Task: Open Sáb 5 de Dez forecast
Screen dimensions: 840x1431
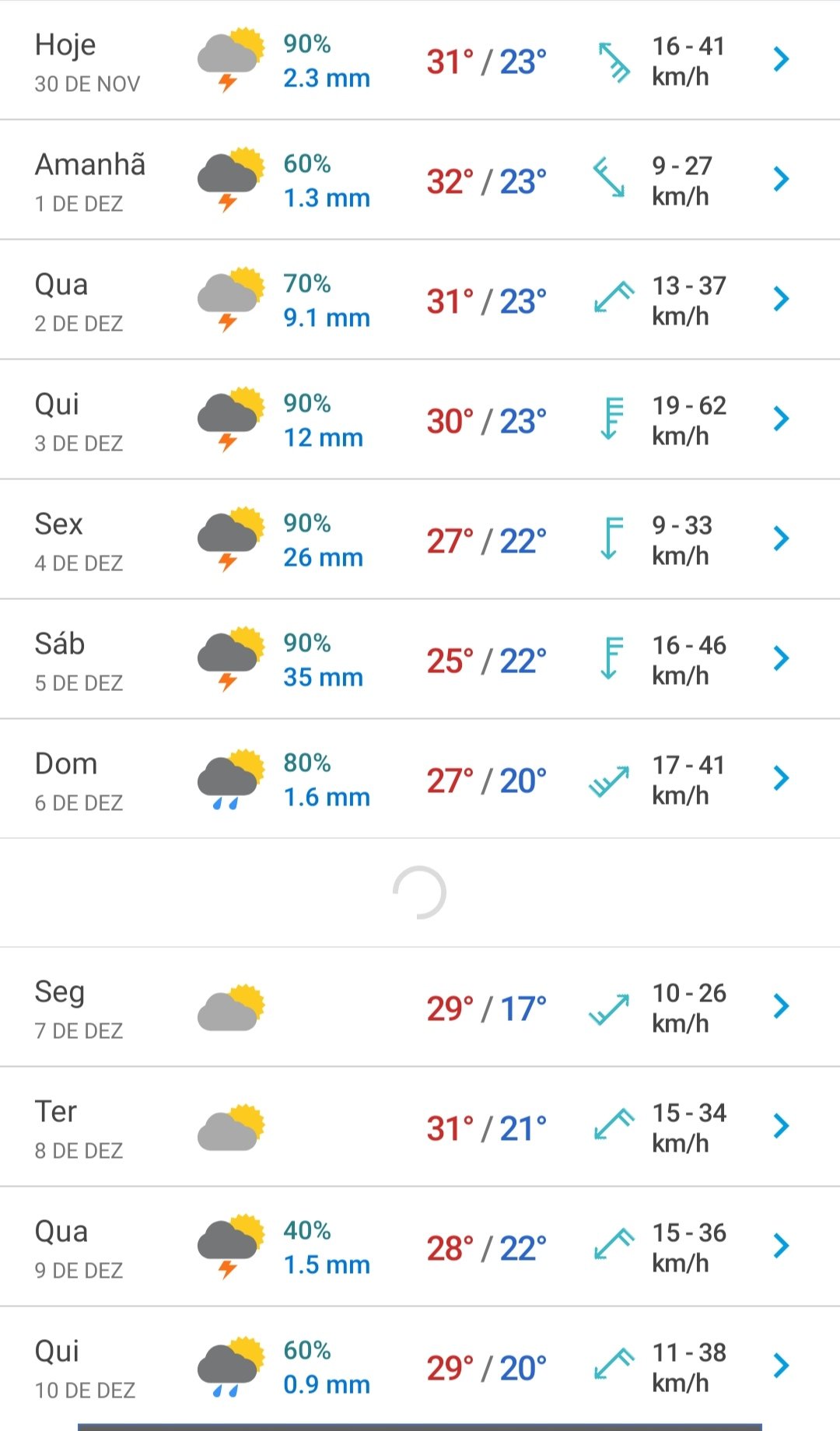Action: (420, 659)
